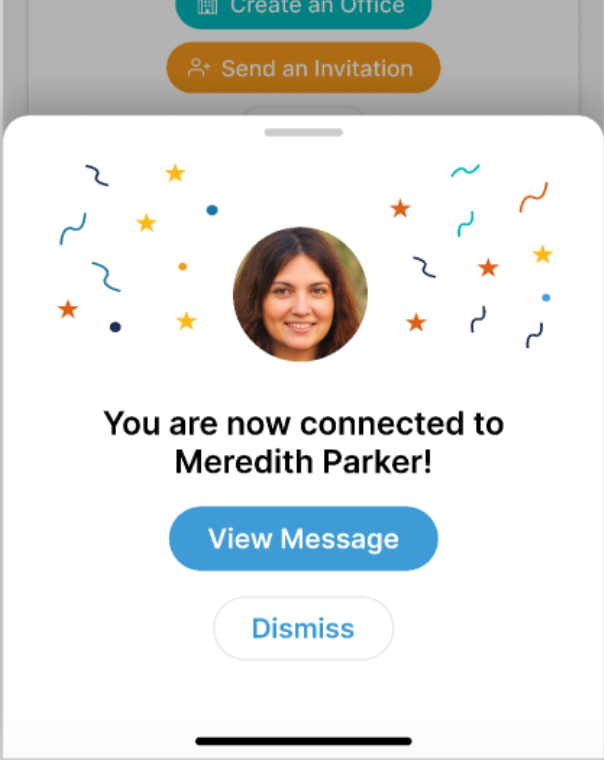Tap the View Message button
Screen dimensions: 604x760
[303, 539]
